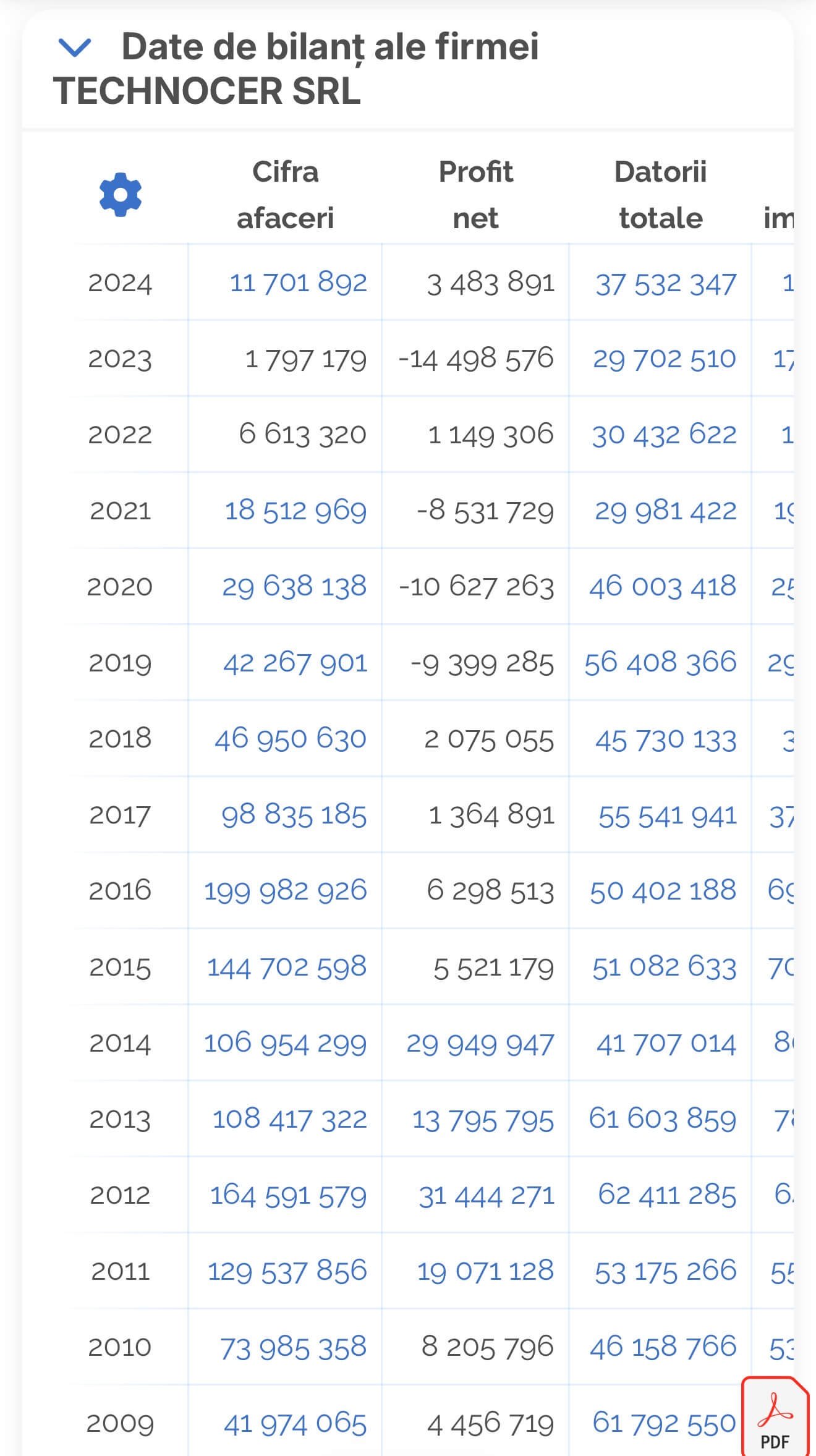The width and height of the screenshot is (816, 1456).
Task: Open 2024 cifra afaceri value 11 701 892
Action: (298, 283)
